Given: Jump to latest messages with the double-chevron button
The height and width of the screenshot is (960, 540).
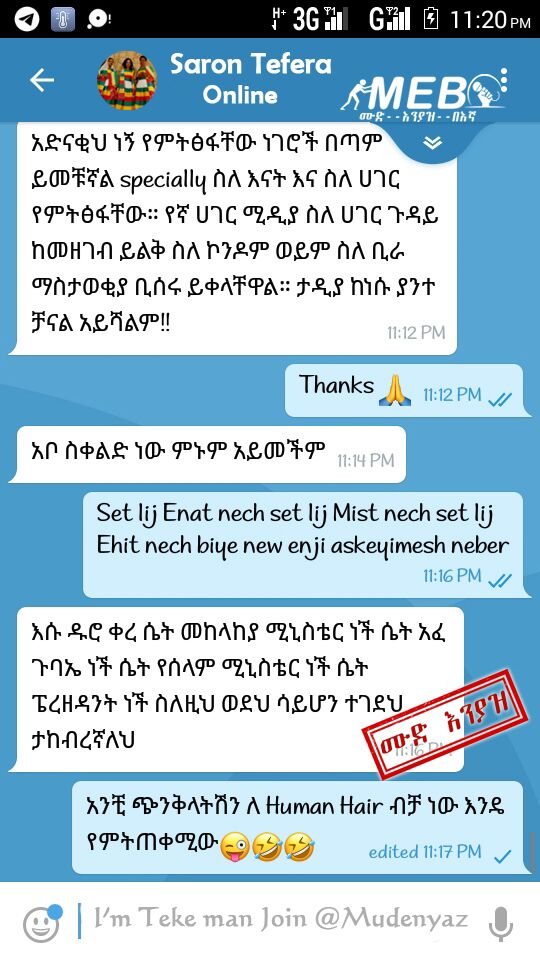Looking at the screenshot, I should point(433,143).
